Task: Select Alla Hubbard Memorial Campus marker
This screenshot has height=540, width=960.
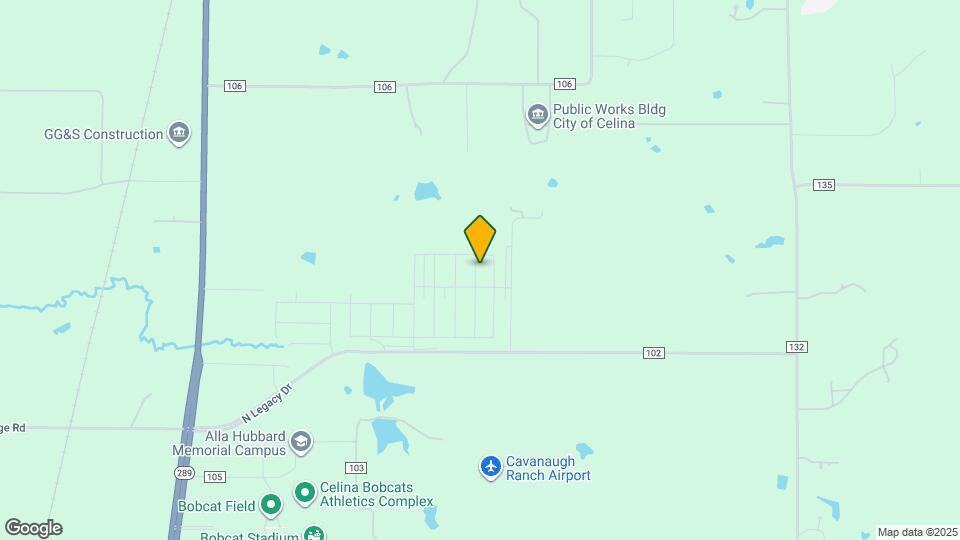Action: point(301,442)
